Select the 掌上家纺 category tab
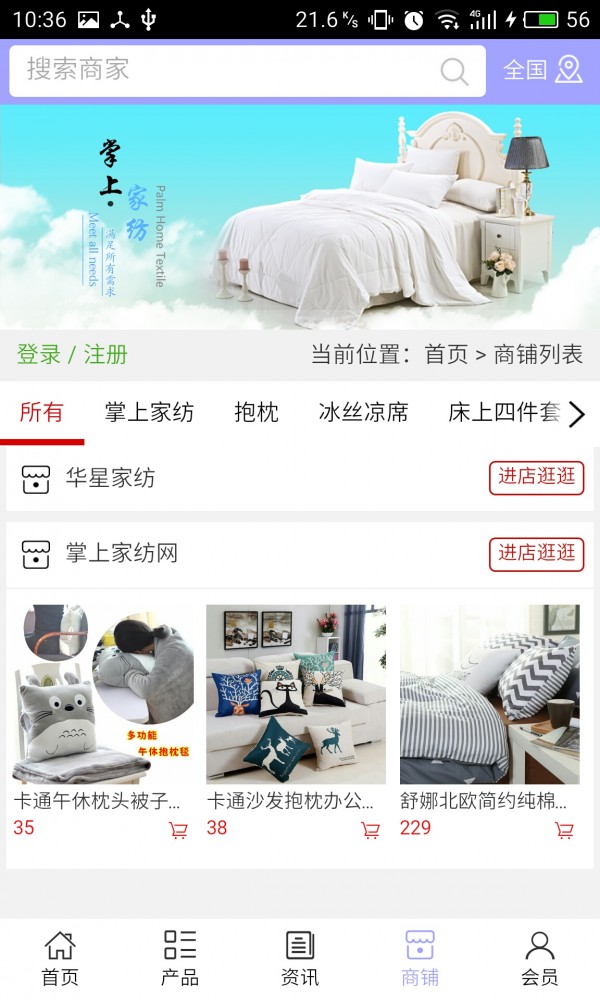The width and height of the screenshot is (600, 1000). coord(149,413)
